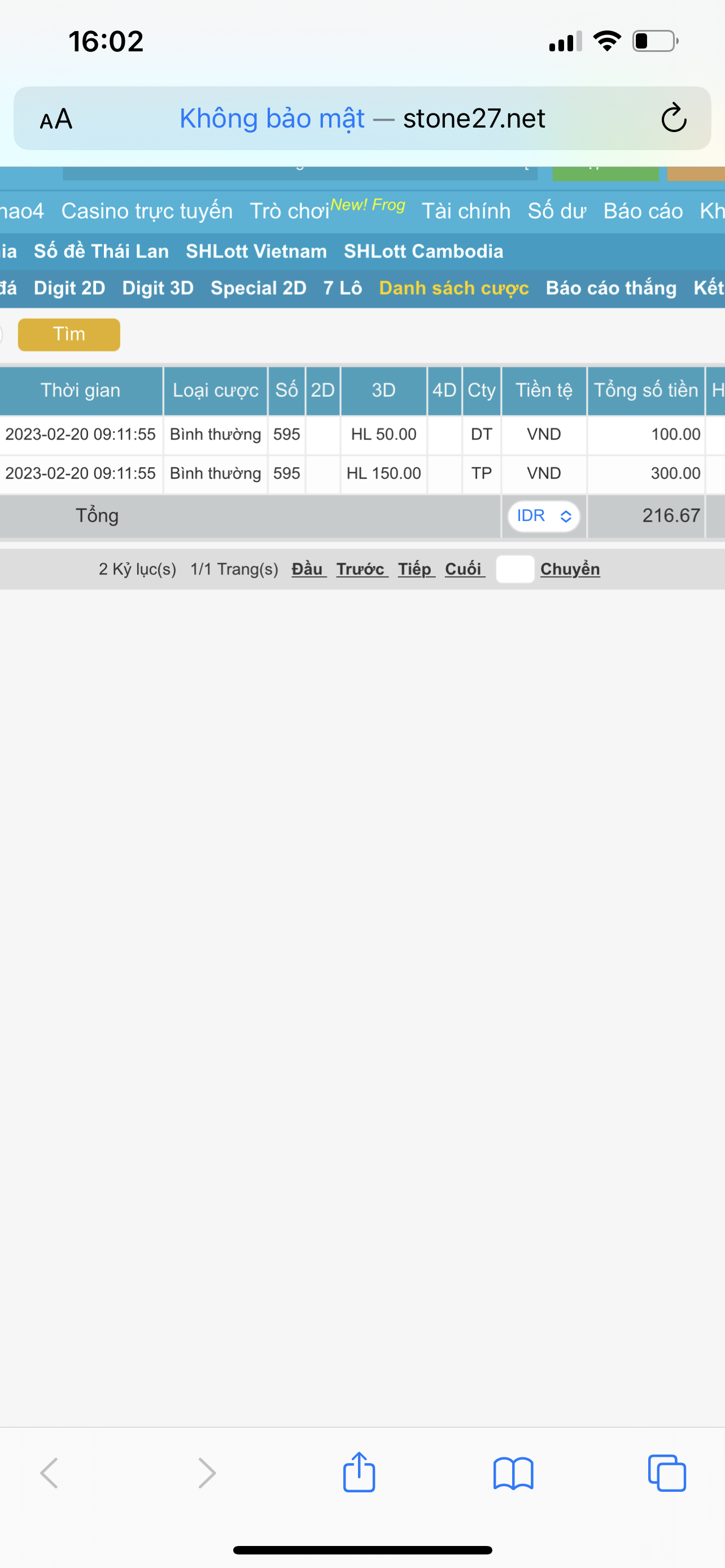
Task: Open the AA reader text options
Action: click(x=56, y=119)
